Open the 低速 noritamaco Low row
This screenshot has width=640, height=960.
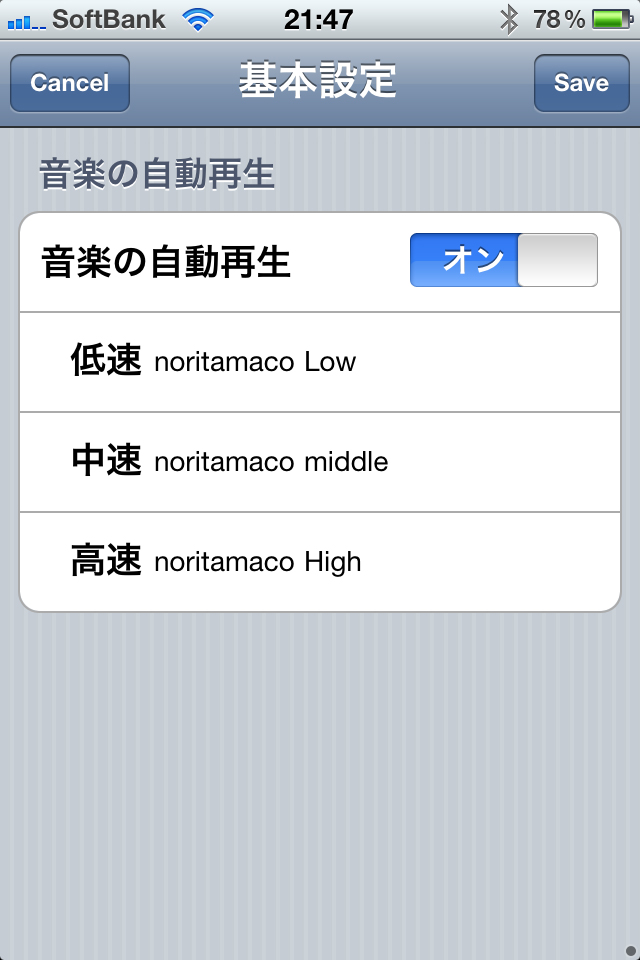pyautogui.click(x=320, y=362)
